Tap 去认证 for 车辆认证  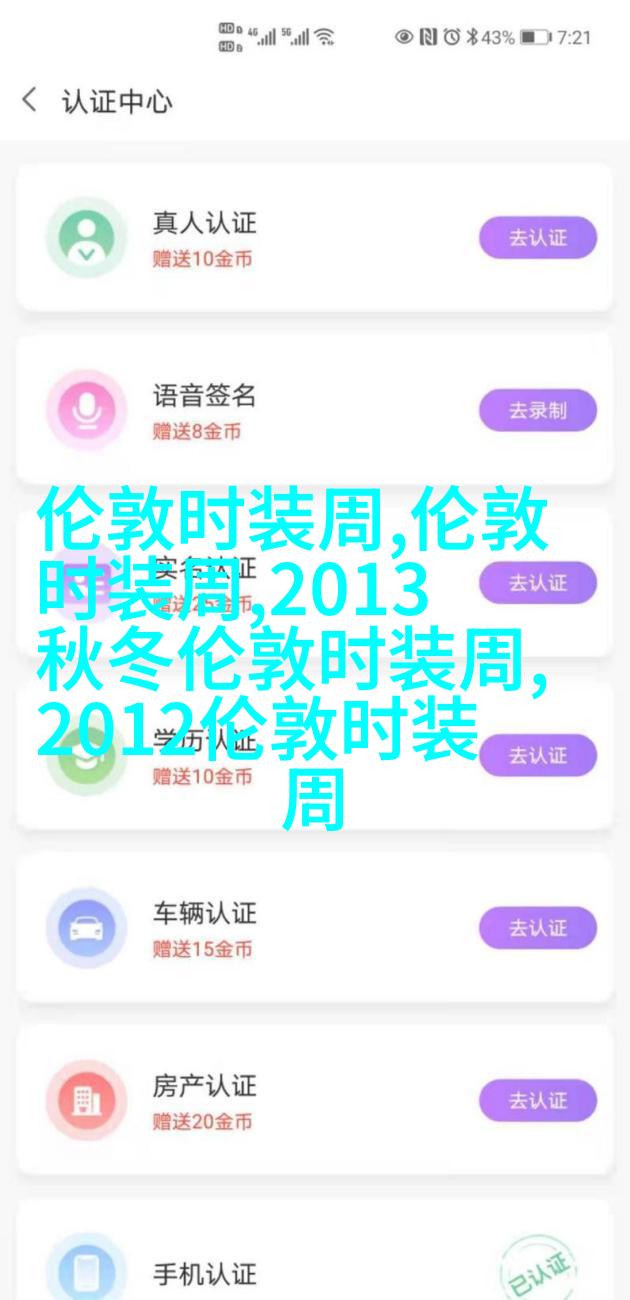tap(537, 928)
